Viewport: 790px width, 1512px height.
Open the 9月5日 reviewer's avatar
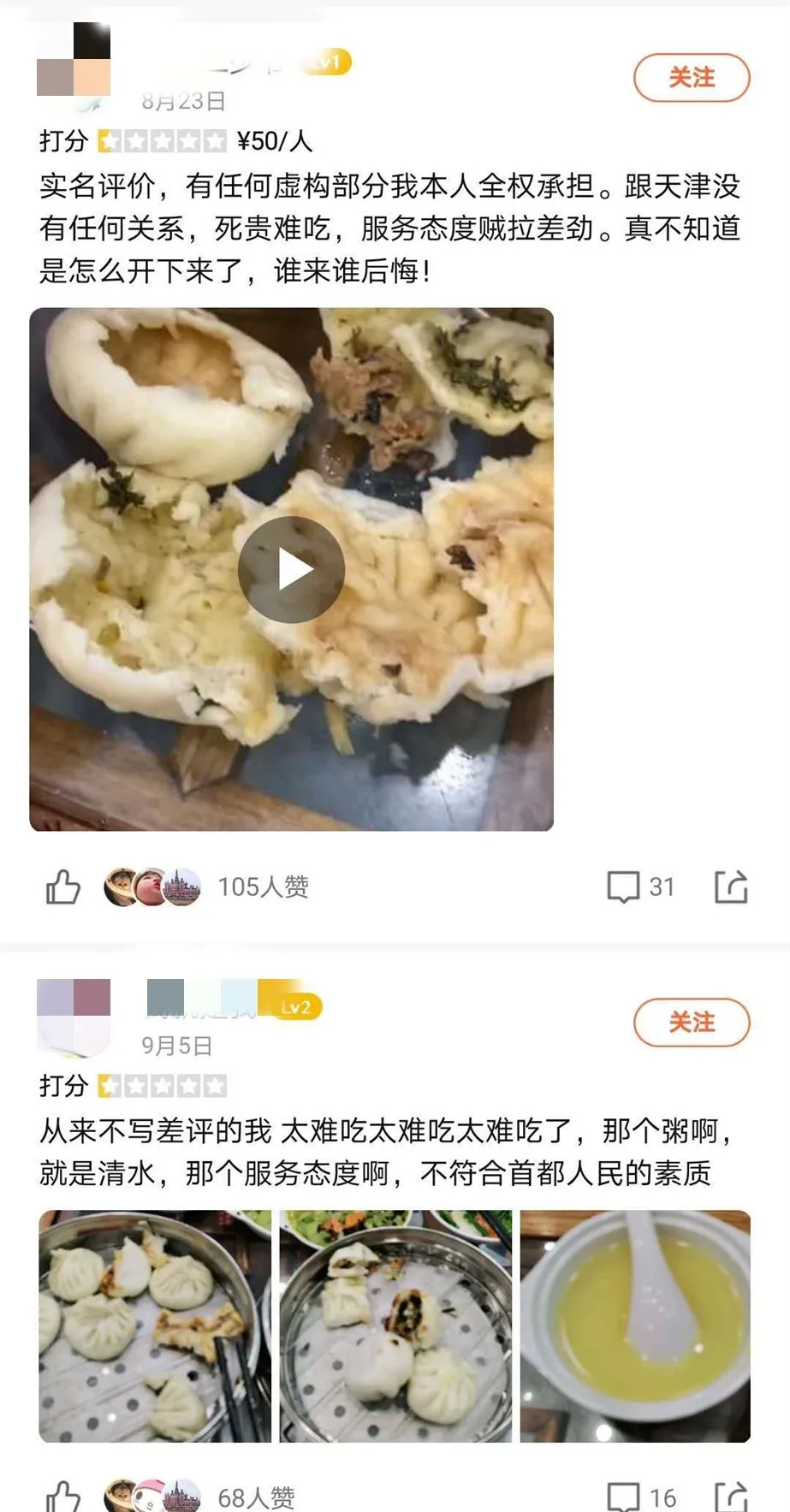tap(74, 1015)
